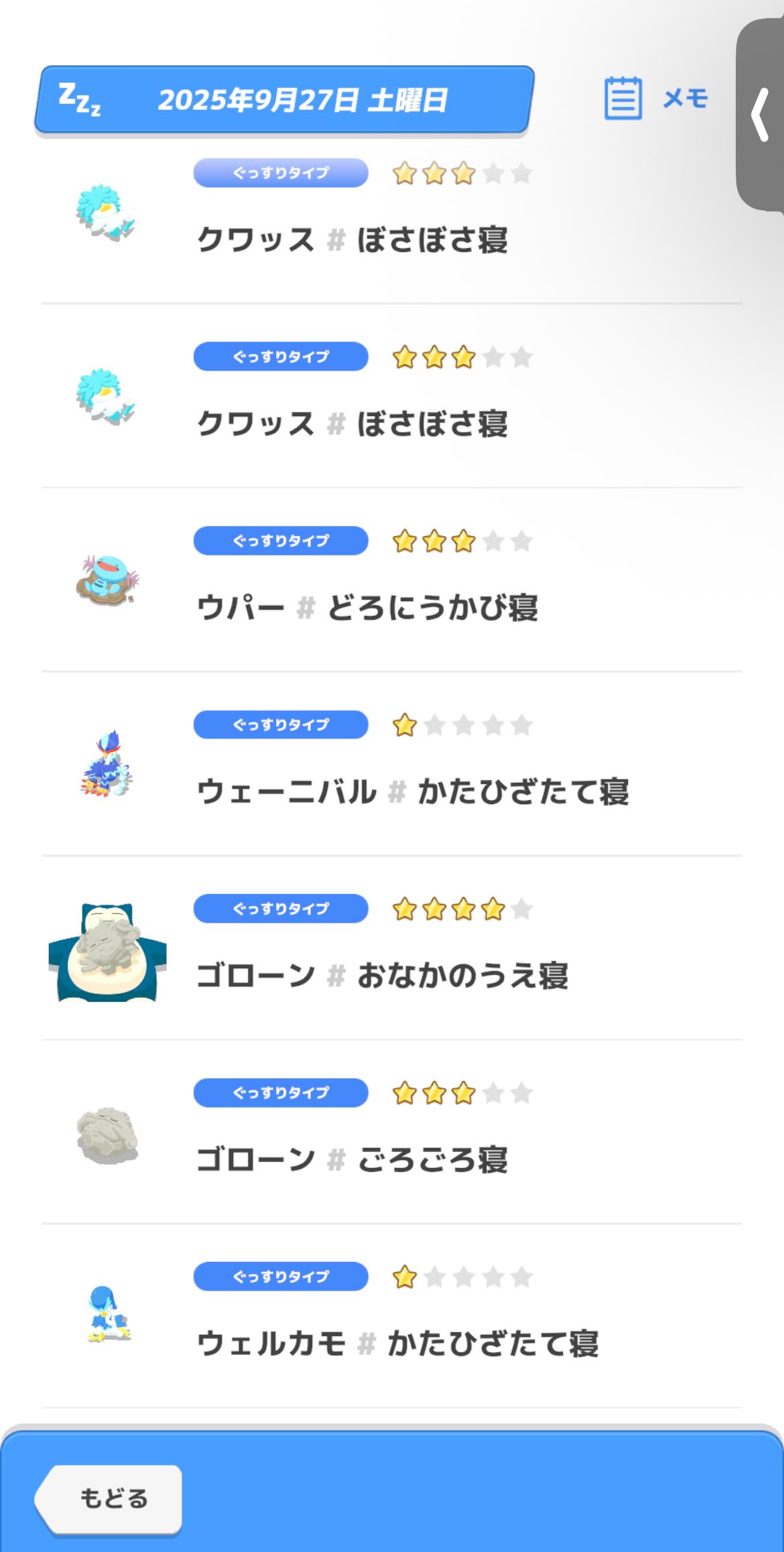This screenshot has width=784, height=1552.
Task: View the ウェーニバル かたひざたて寝 entry
Action: [x=392, y=764]
